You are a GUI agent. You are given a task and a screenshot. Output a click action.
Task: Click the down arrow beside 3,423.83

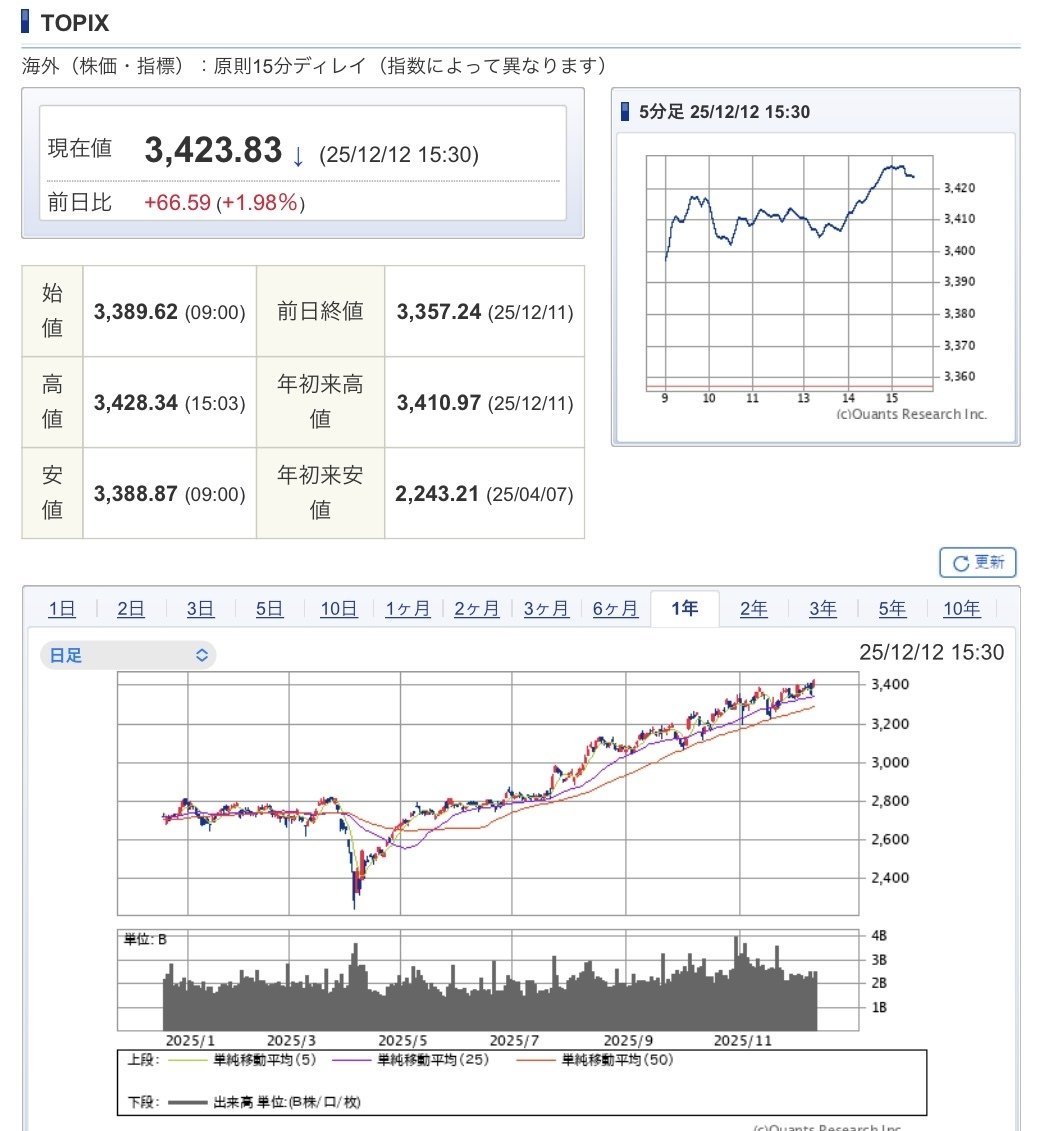coord(297,154)
